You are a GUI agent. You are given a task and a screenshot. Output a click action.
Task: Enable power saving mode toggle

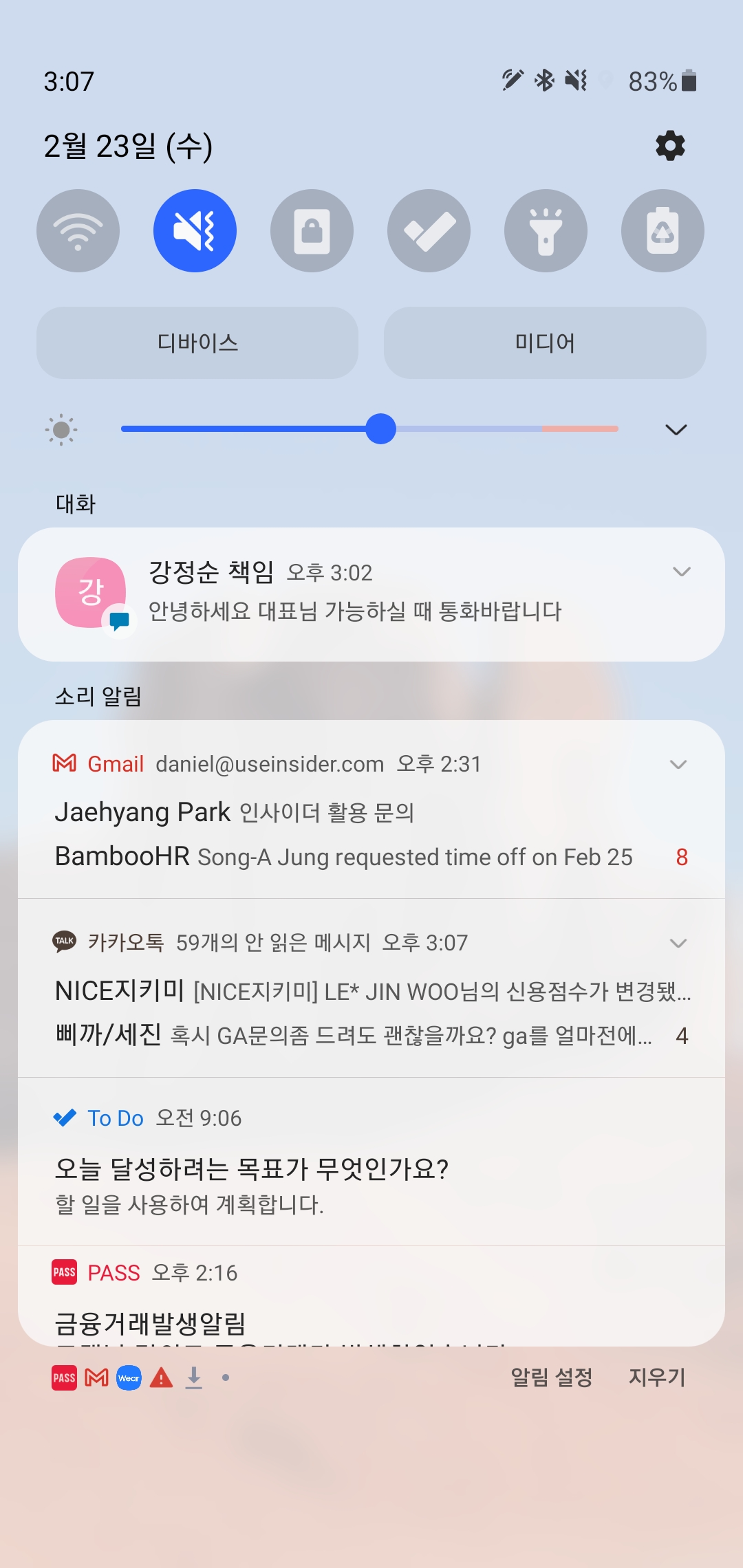[663, 230]
